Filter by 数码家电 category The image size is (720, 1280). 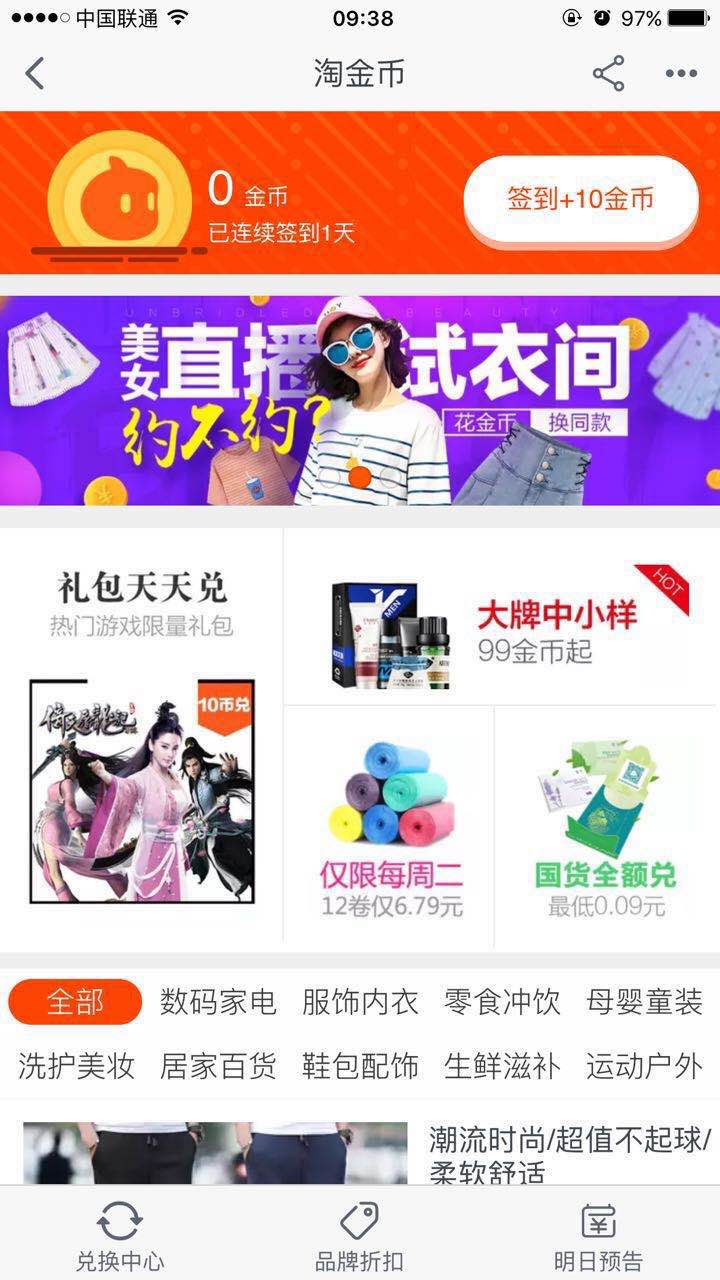point(220,1002)
